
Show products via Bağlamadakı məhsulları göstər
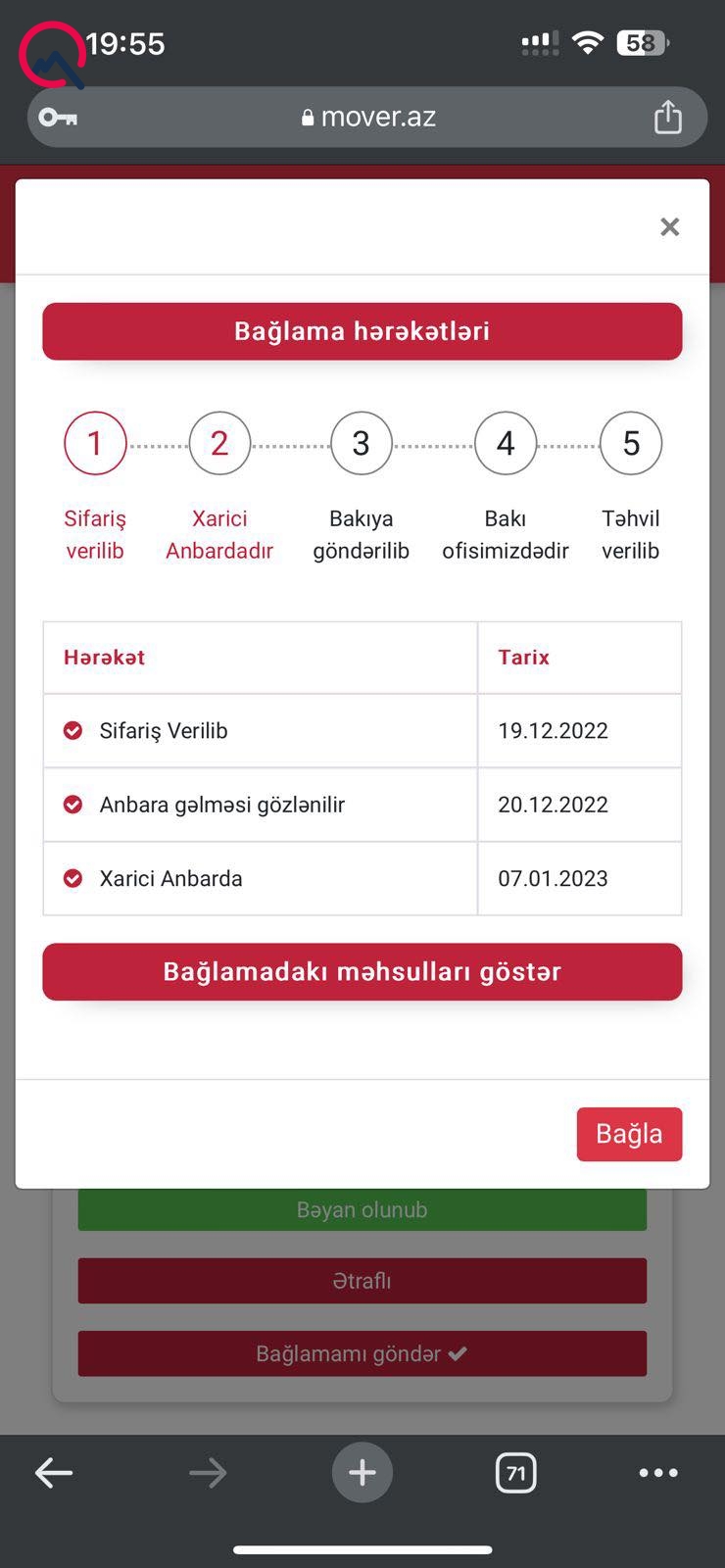coord(362,972)
